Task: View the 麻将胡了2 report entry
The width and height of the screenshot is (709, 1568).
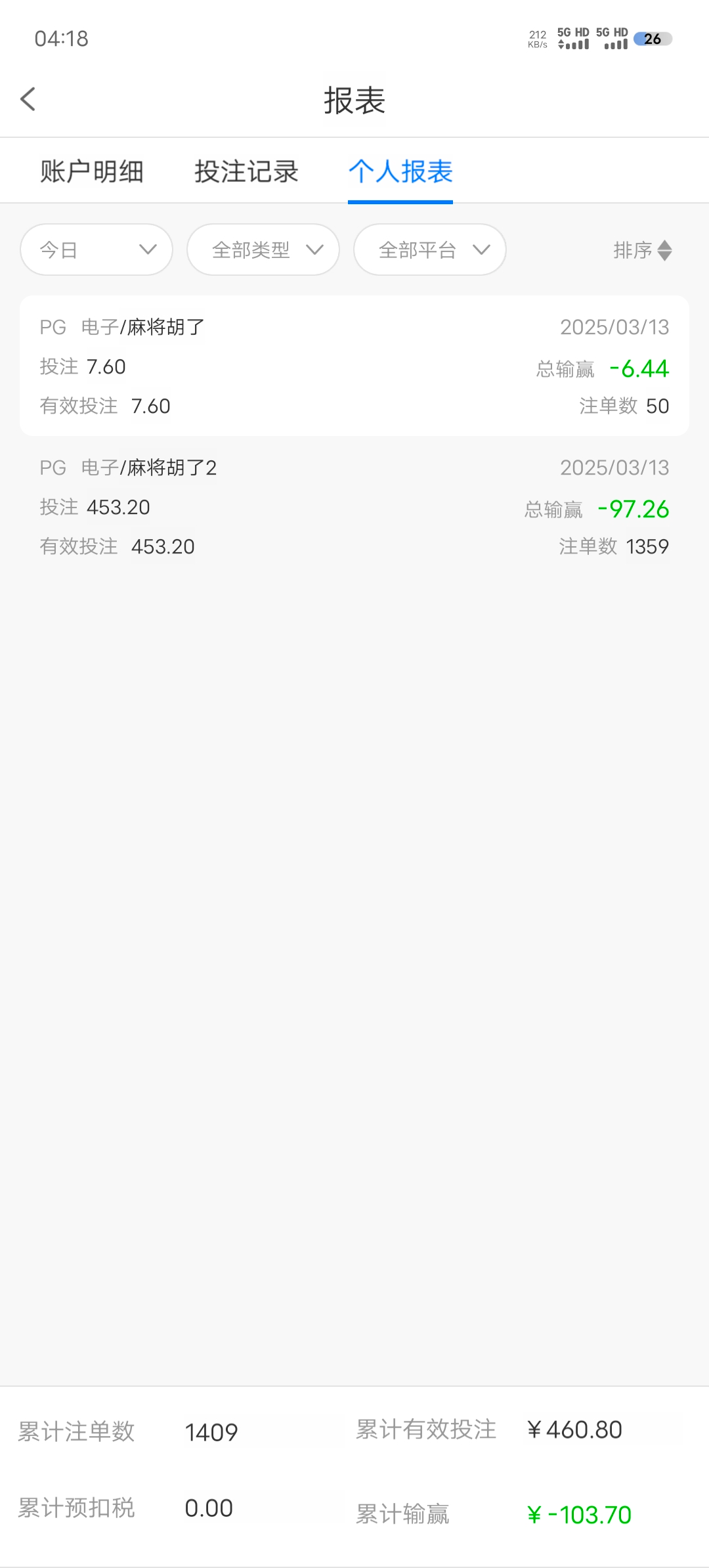Action: (x=354, y=506)
